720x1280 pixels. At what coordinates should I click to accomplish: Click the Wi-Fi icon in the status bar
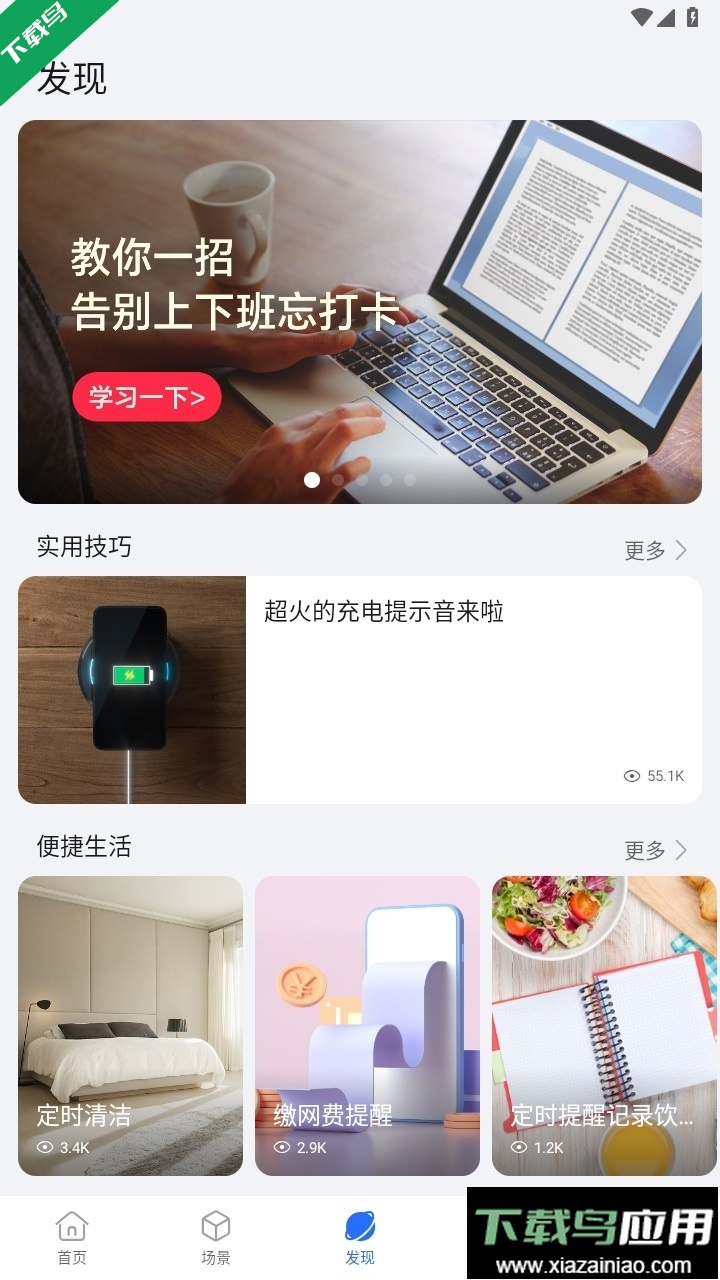click(x=642, y=15)
